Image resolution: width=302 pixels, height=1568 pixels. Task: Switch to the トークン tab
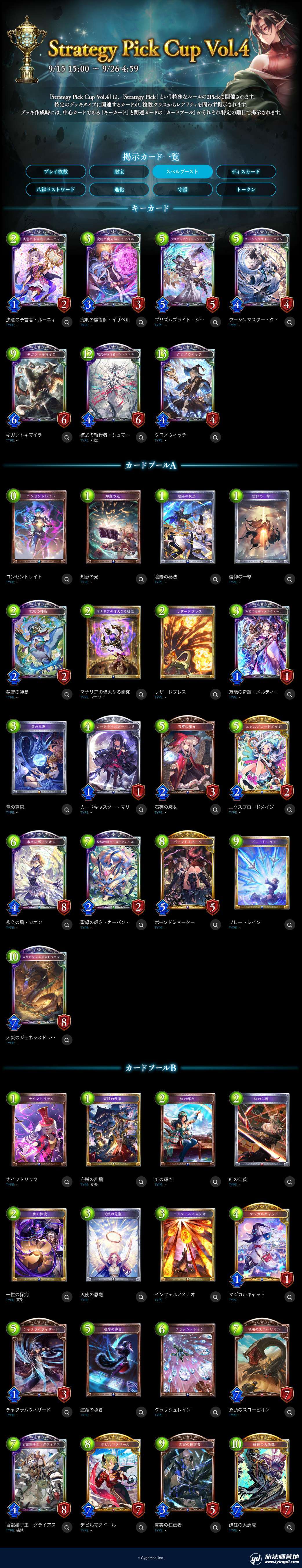(x=245, y=189)
